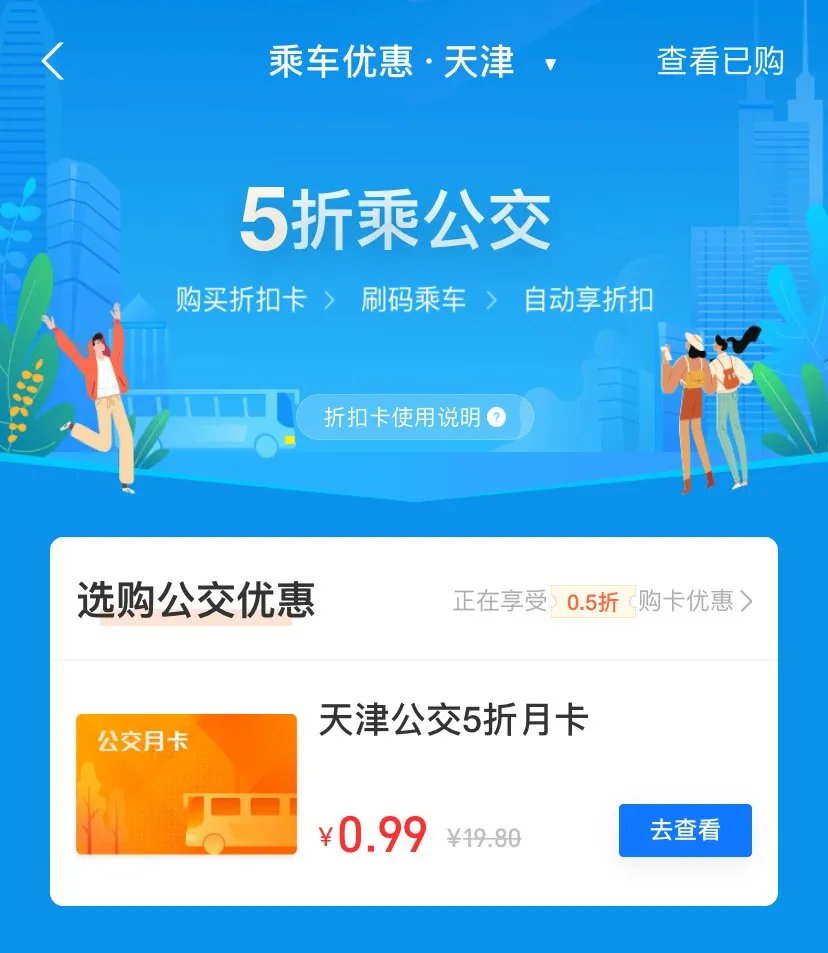This screenshot has width=828, height=953.
Task: View the 0.5折 购卡优惠 details
Action: tap(603, 602)
